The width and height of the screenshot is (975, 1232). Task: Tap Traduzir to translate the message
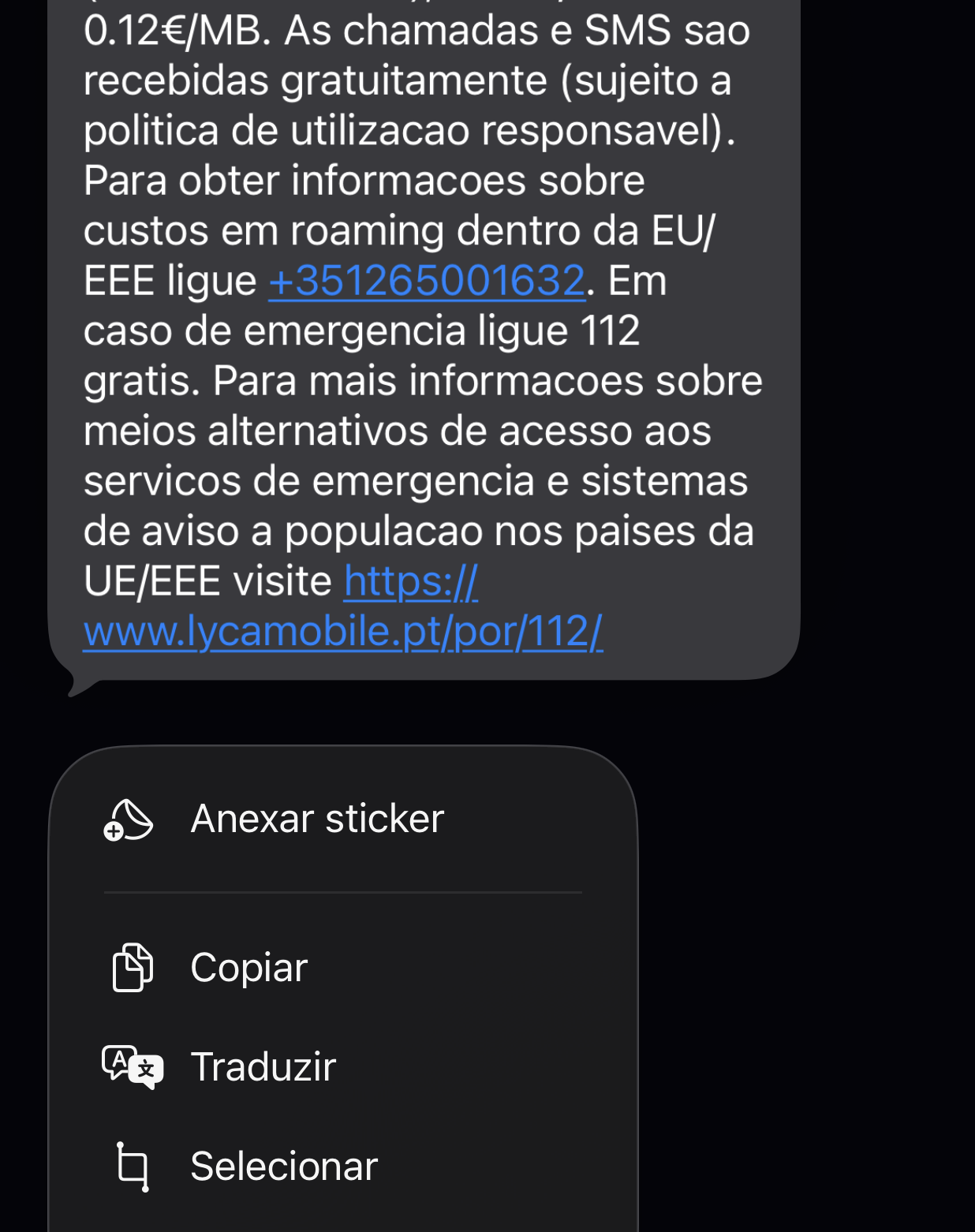[263, 1066]
